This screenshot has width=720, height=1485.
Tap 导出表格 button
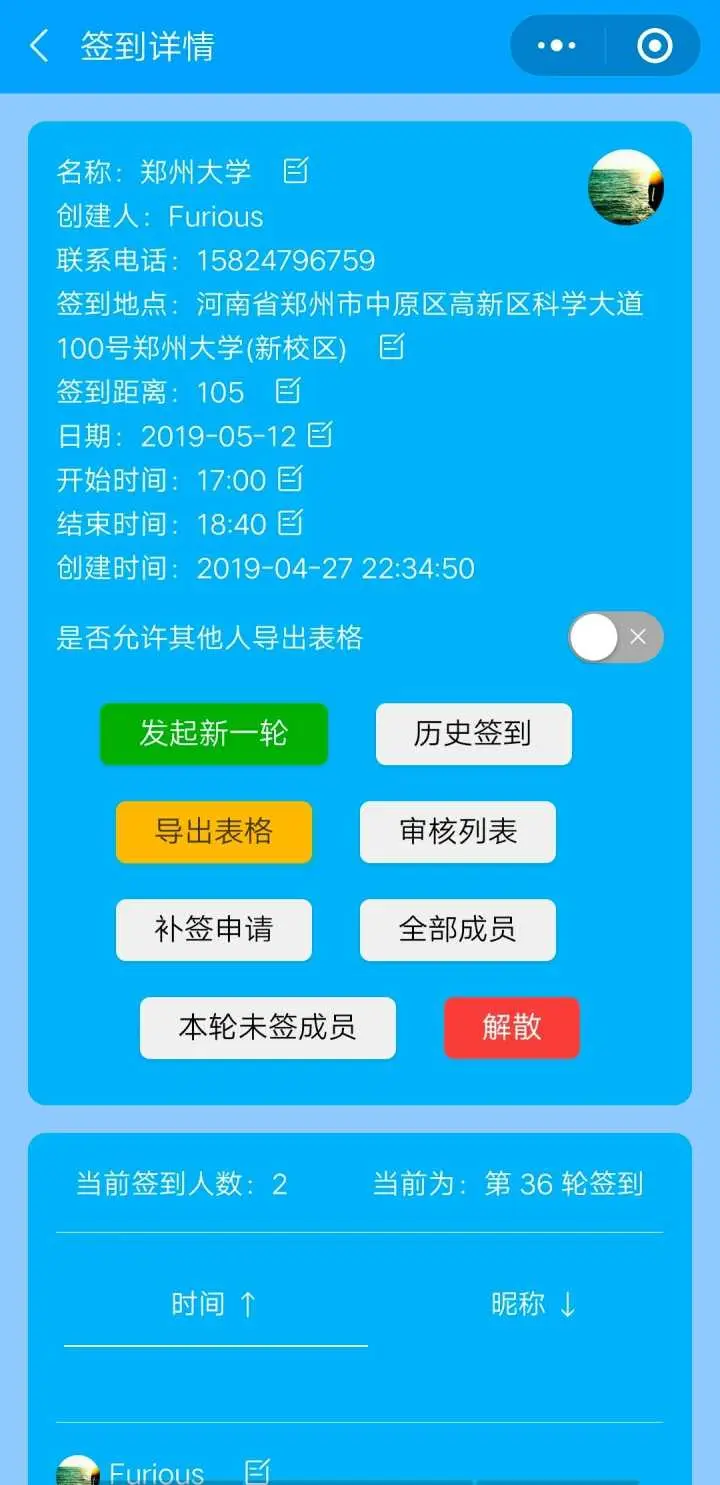point(214,832)
